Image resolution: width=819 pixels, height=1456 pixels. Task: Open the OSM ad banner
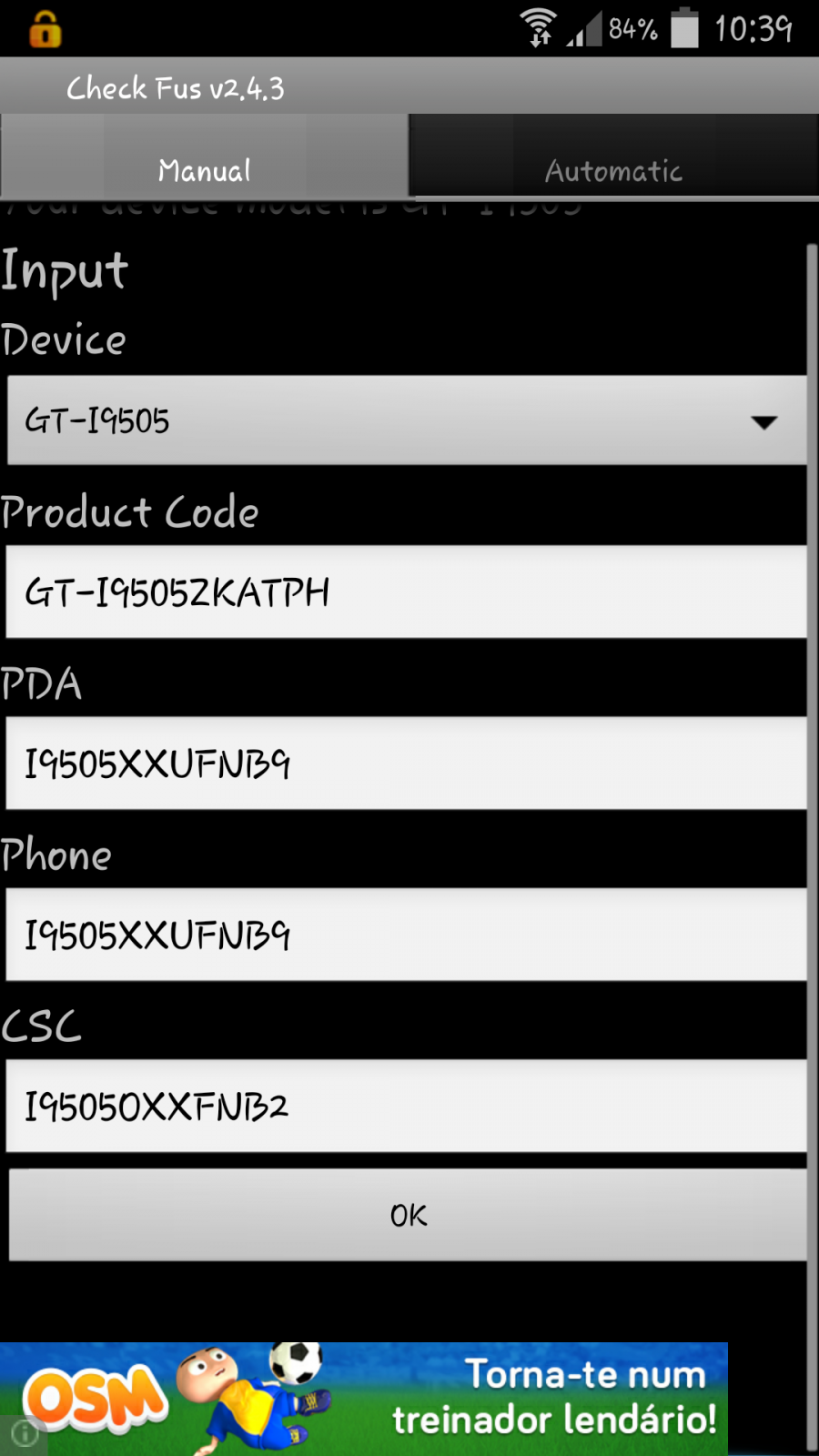point(364,1399)
